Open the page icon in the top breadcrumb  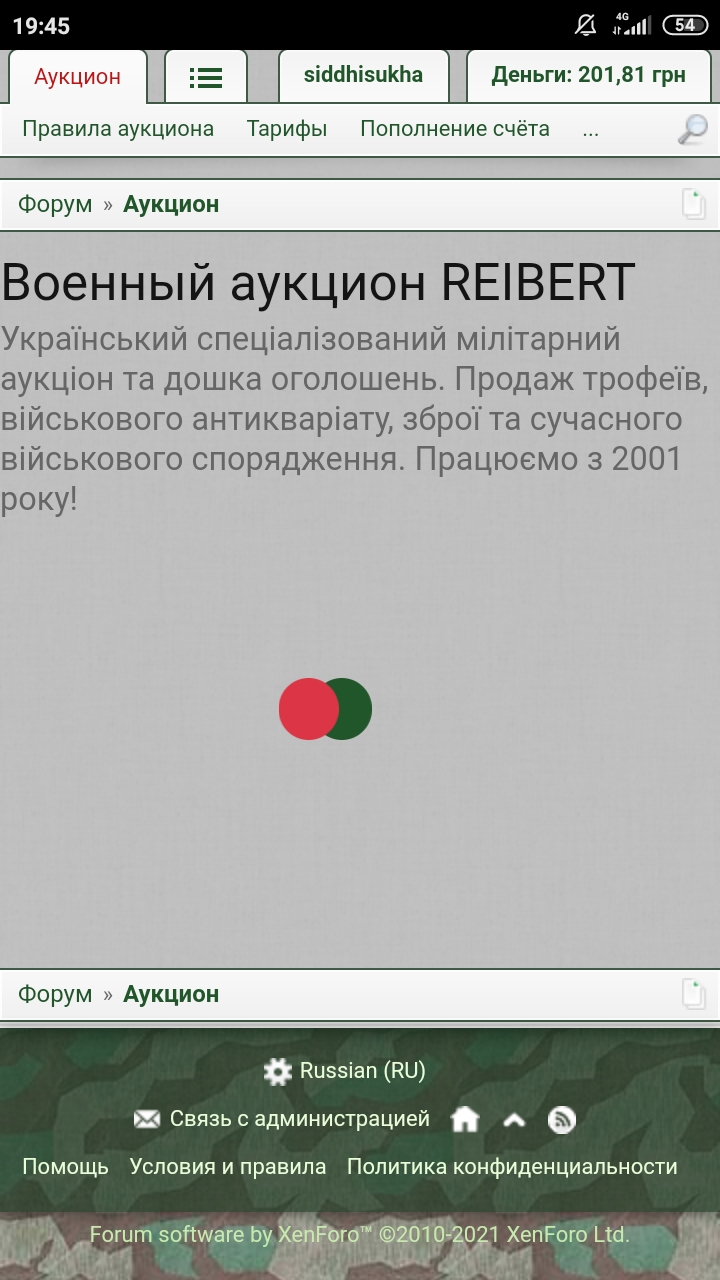click(693, 204)
